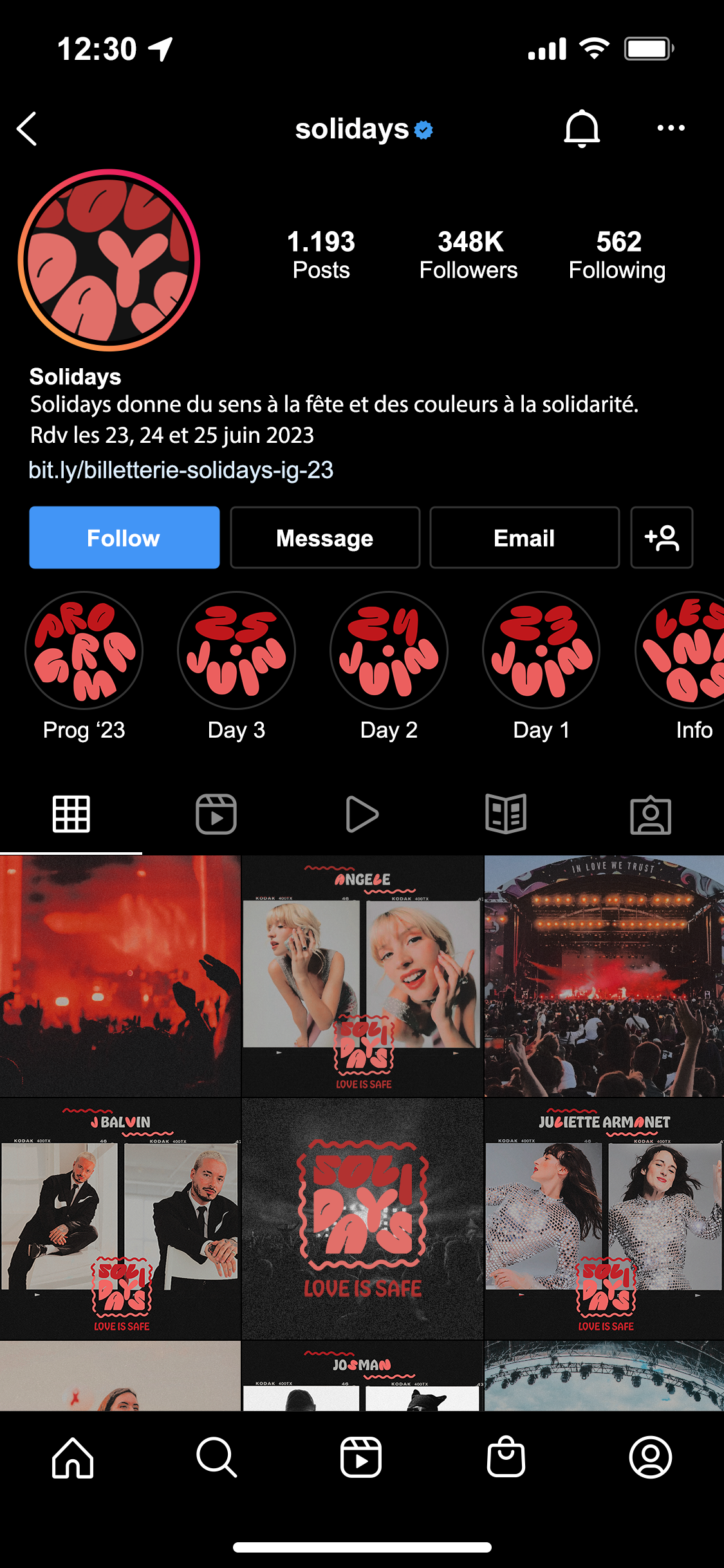View the Day 3 story highlight
The height and width of the screenshot is (1568, 724).
coord(236,666)
